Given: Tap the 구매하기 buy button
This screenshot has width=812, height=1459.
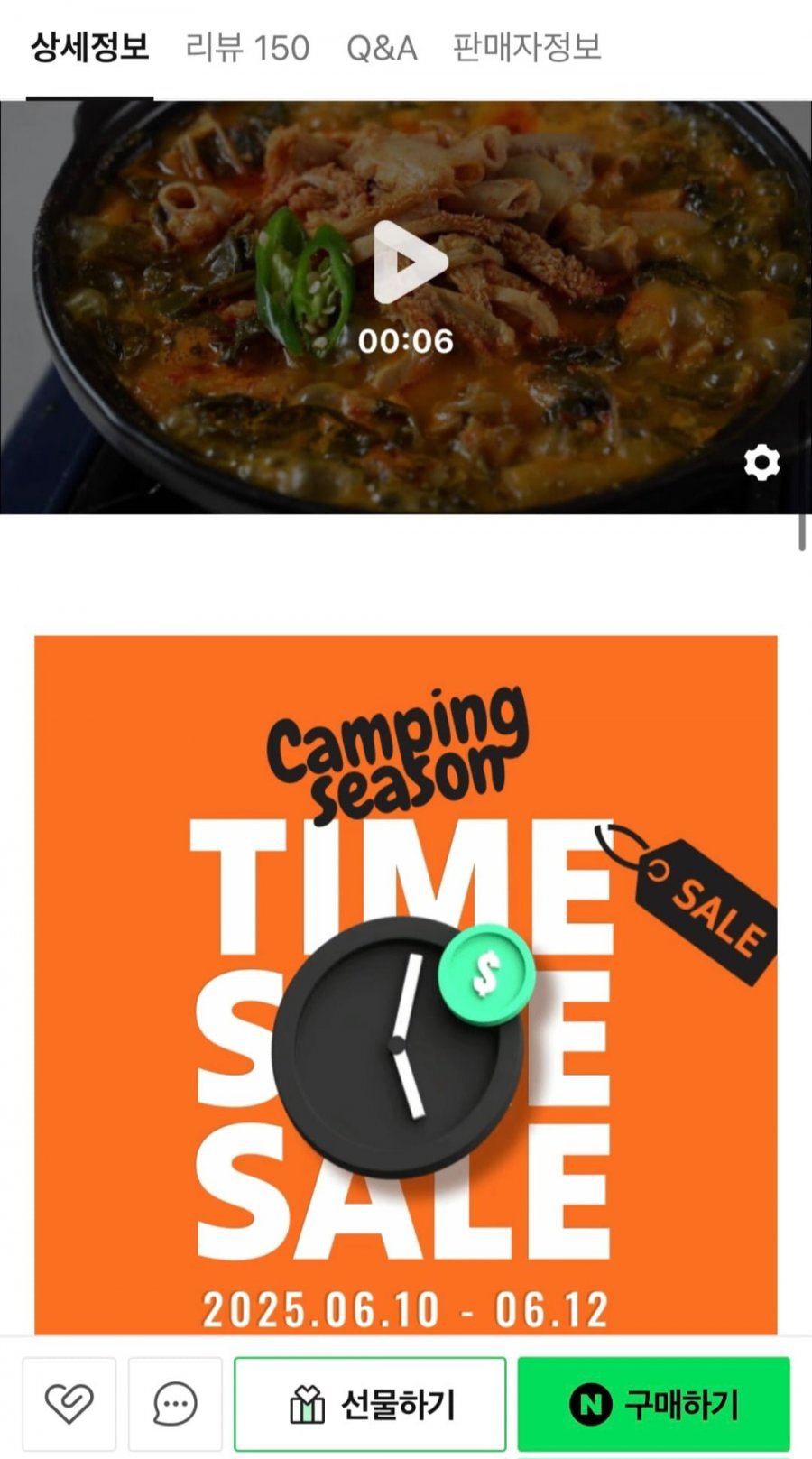Looking at the screenshot, I should pyautogui.click(x=653, y=1404).
